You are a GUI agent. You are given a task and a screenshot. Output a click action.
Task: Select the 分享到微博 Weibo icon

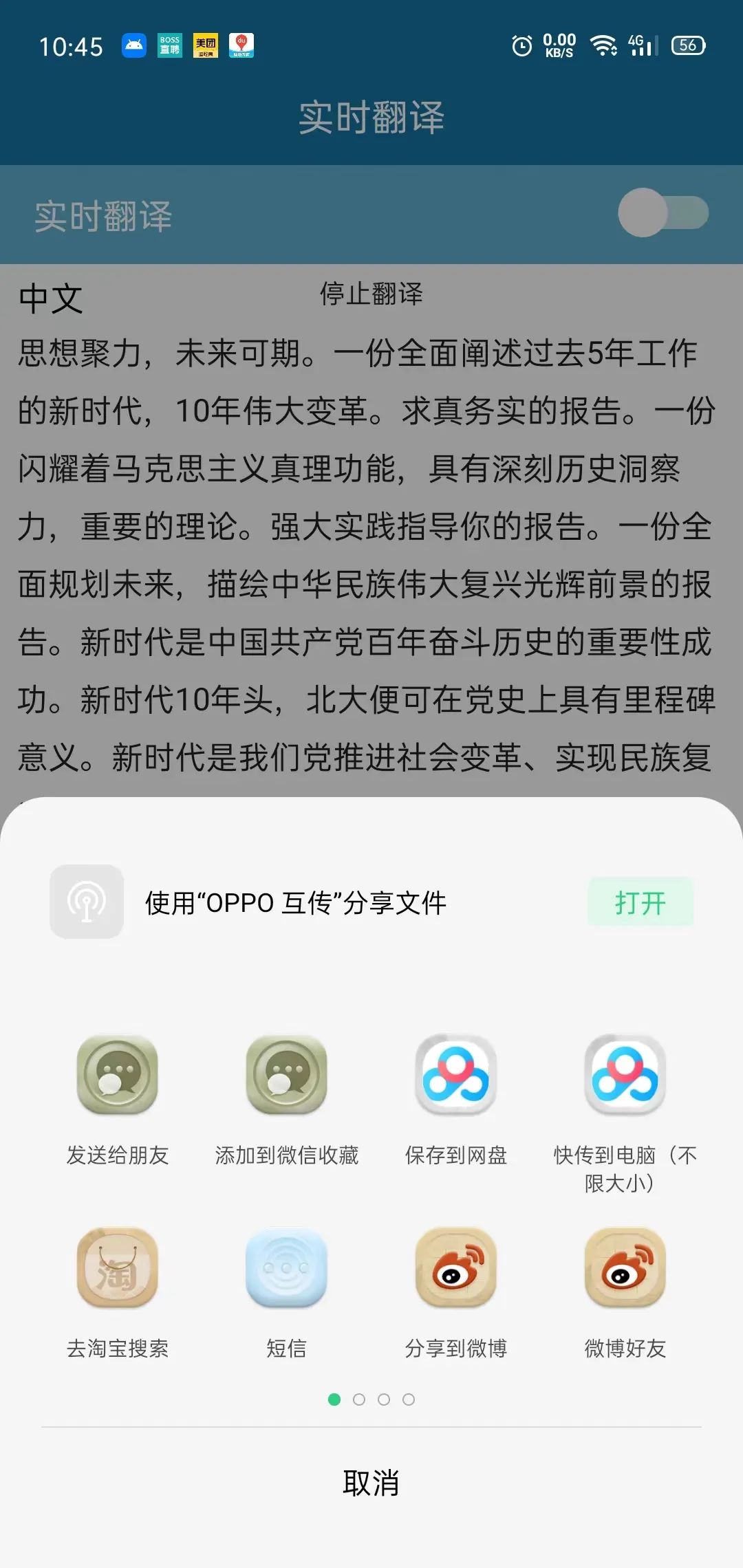pyautogui.click(x=455, y=1269)
